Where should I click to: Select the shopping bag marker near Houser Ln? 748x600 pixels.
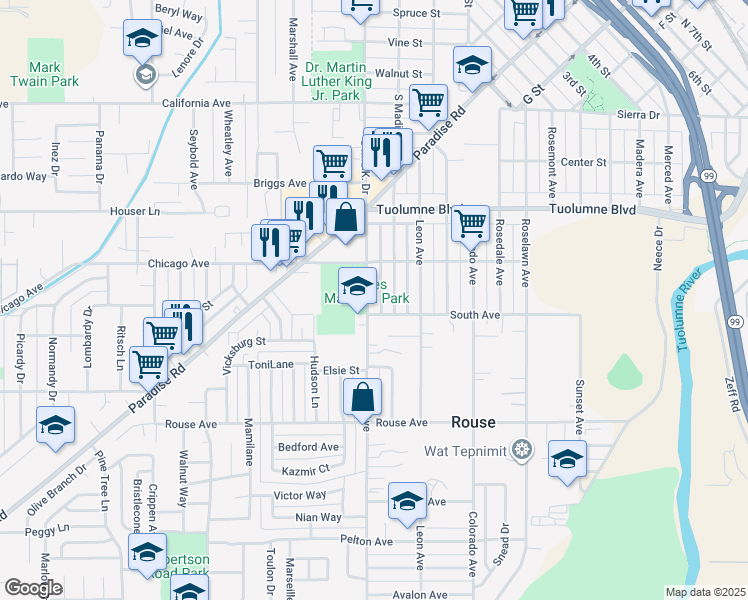click(x=345, y=216)
